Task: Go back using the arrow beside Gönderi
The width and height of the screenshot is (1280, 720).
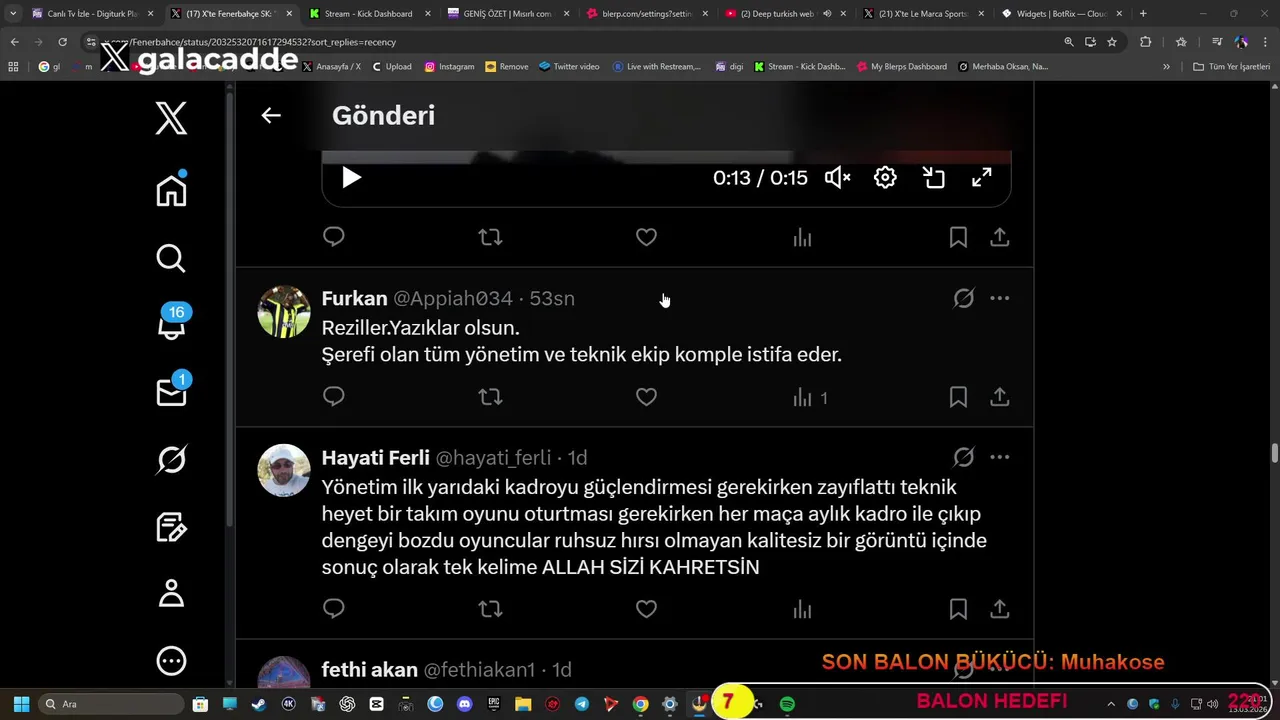Action: coord(271,115)
